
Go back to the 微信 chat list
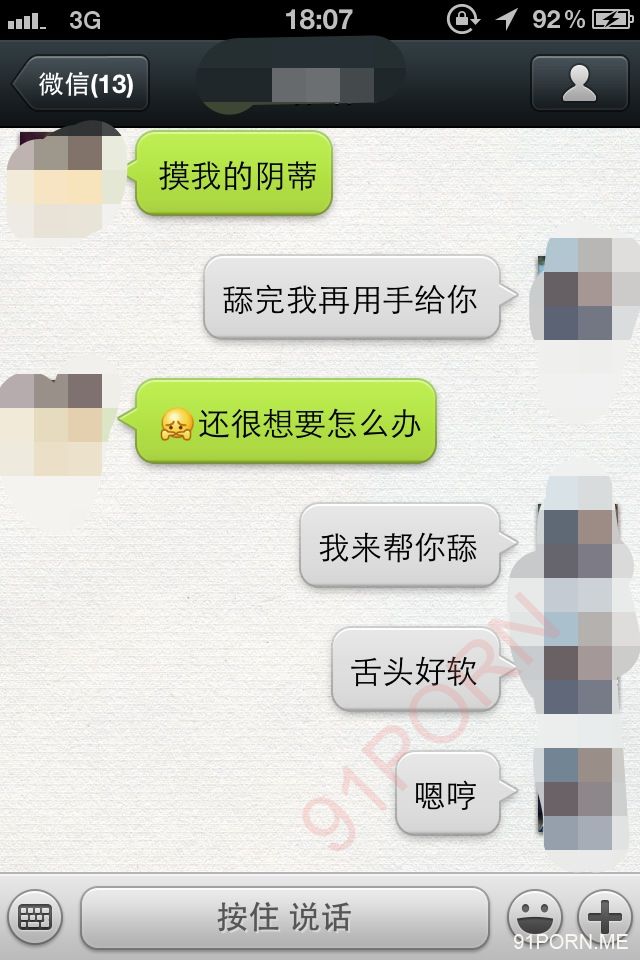point(82,84)
